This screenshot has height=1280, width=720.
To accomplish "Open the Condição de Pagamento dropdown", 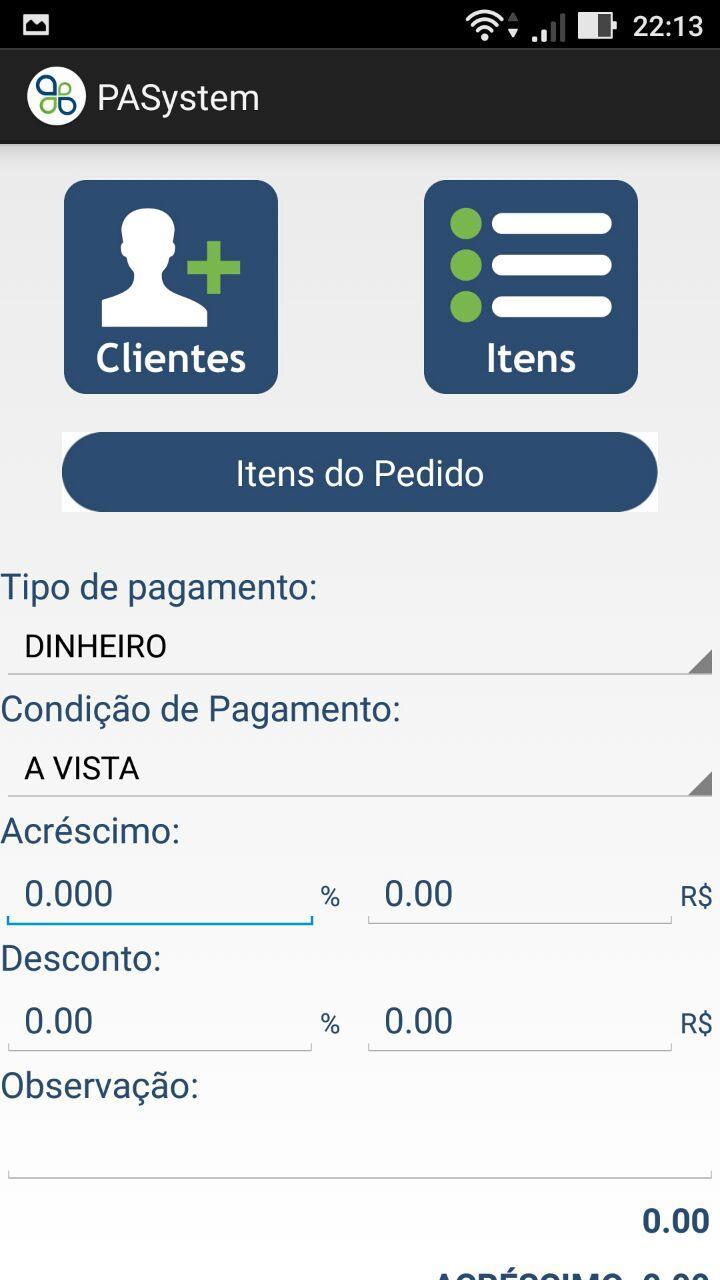I will coord(360,769).
